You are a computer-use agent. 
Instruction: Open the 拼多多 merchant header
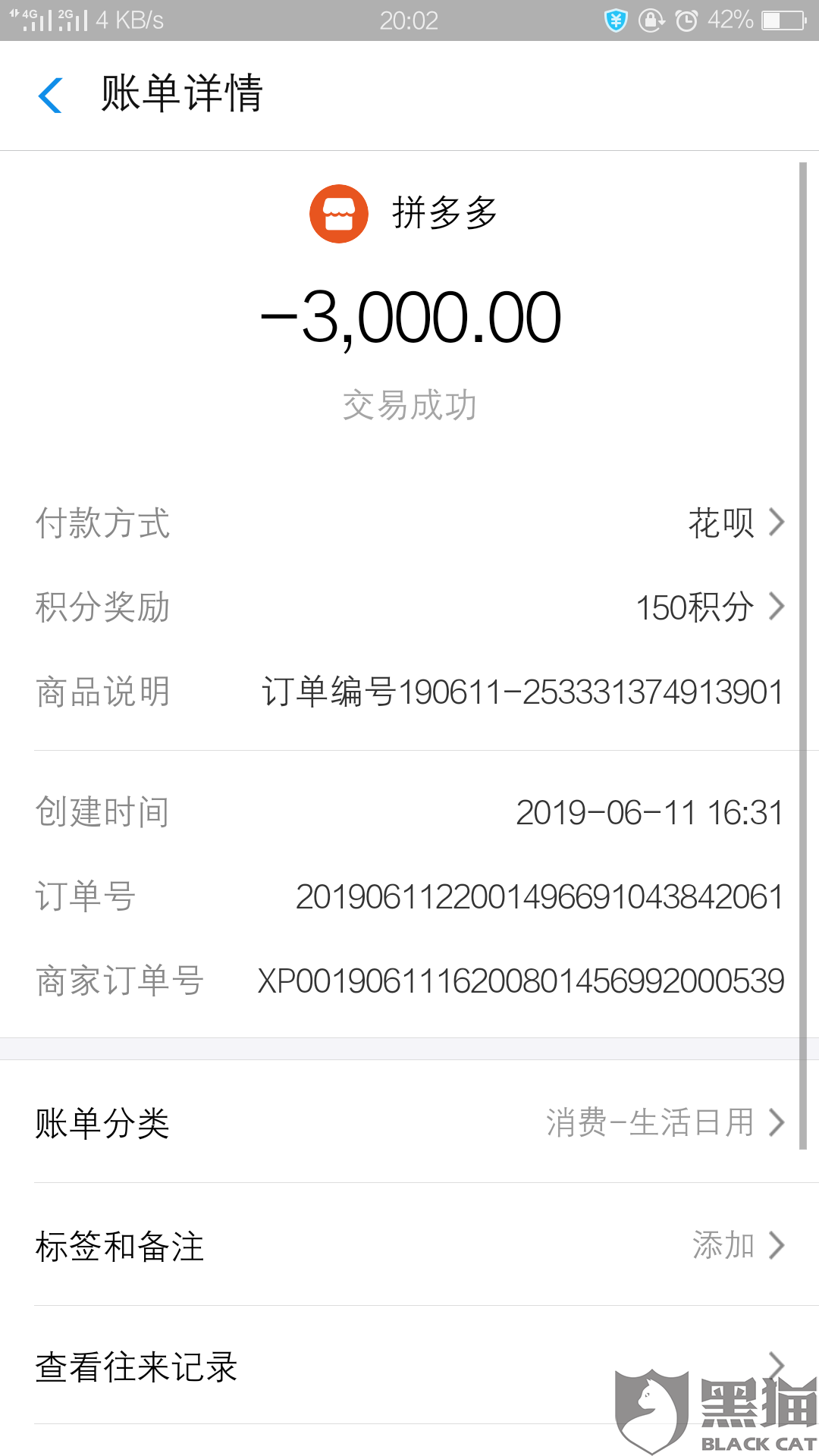tap(403, 214)
